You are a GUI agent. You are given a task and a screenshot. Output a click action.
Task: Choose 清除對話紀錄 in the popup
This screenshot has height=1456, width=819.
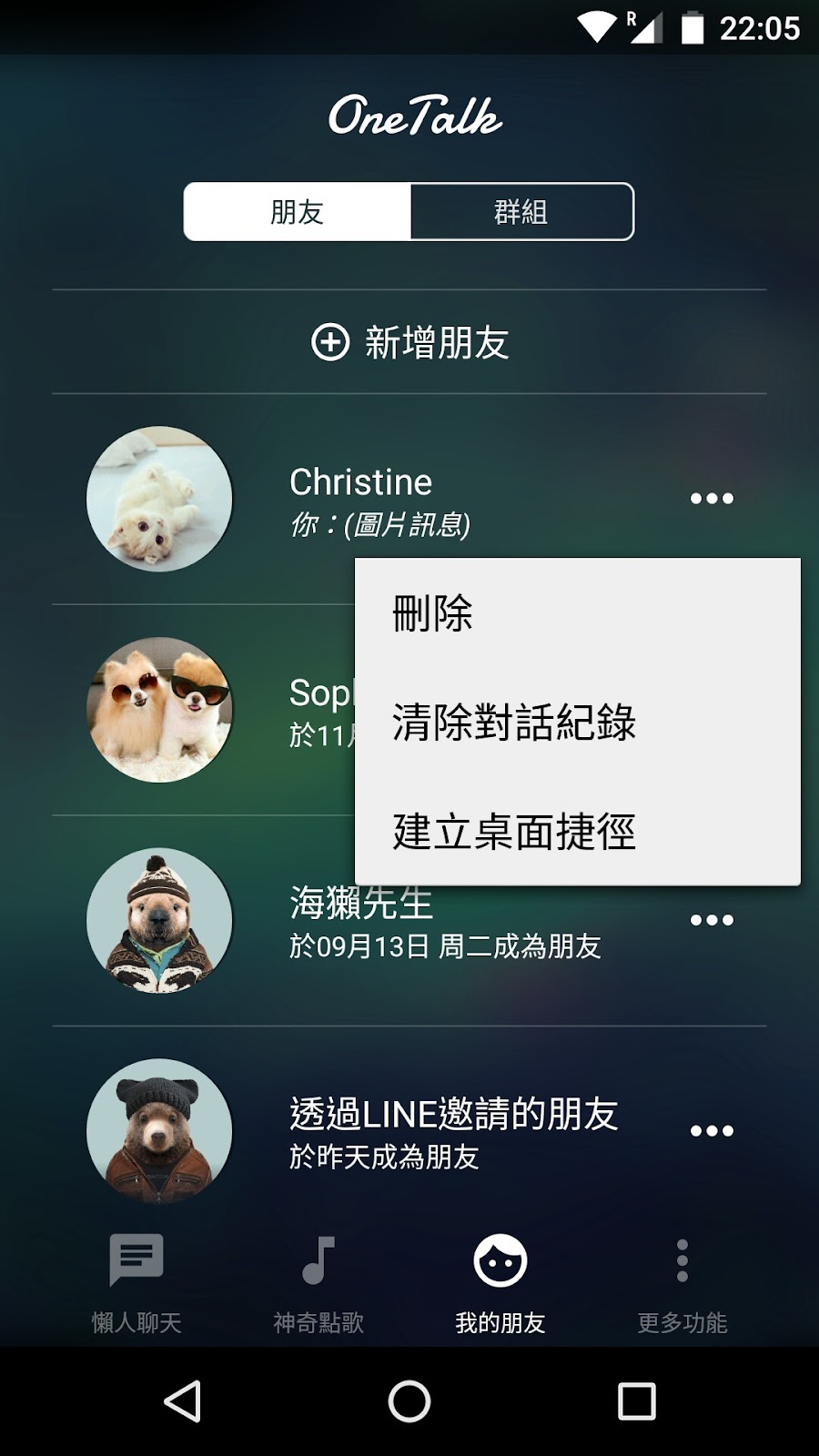pyautogui.click(x=514, y=723)
